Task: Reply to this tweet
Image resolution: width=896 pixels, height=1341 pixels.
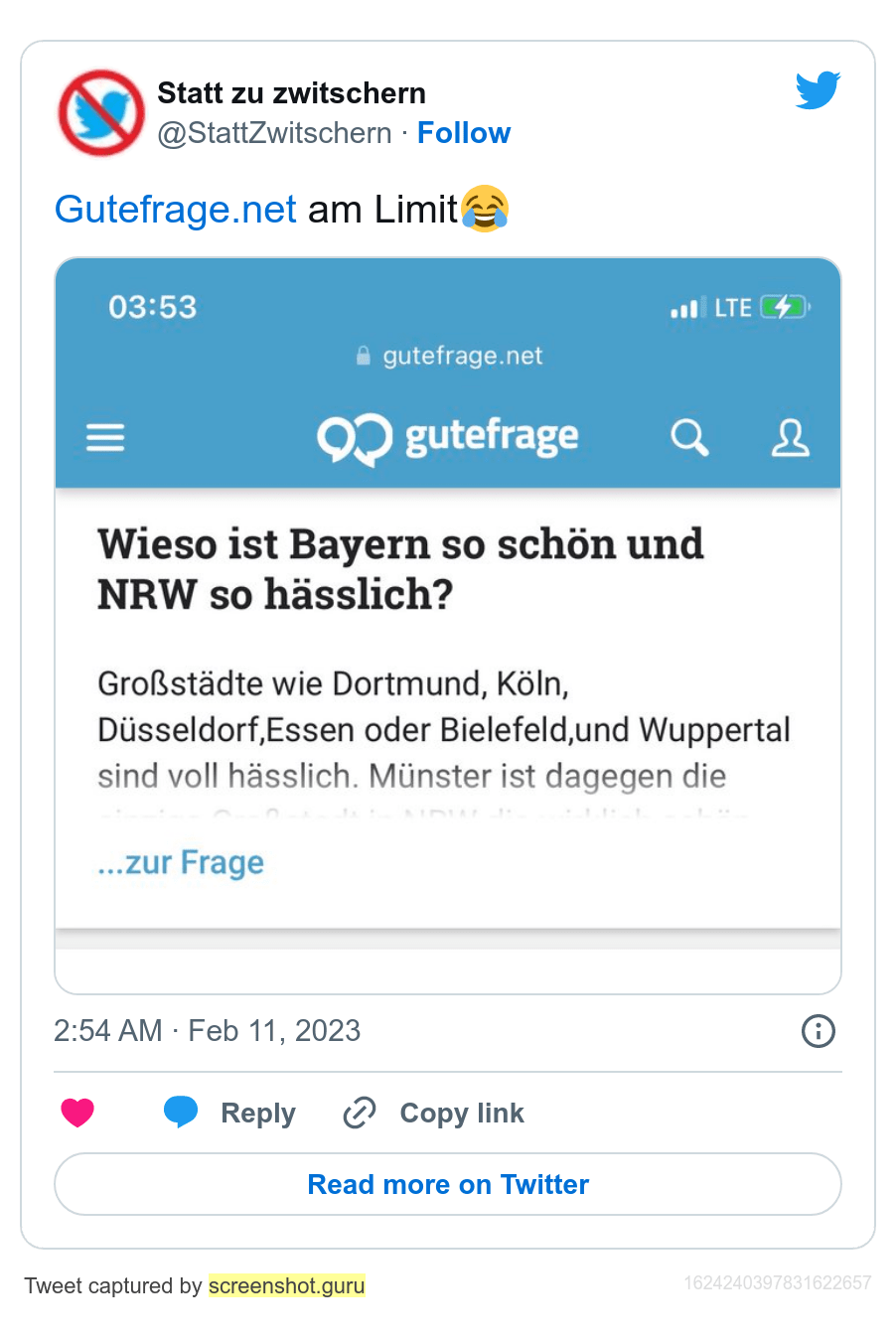Action: click(x=230, y=1113)
